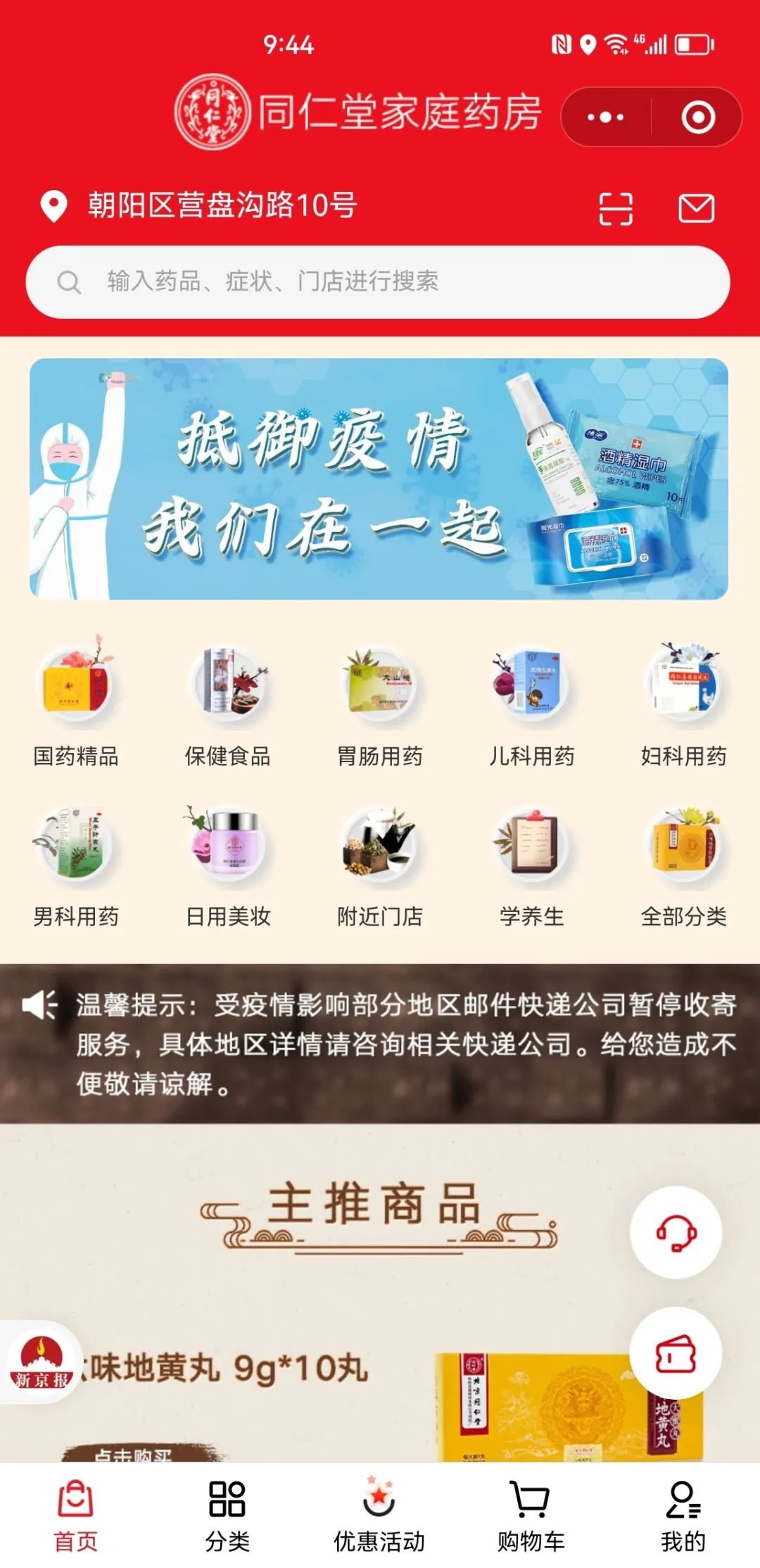Open the floating coupon wallet button
Screen dimensions: 760x1568
click(676, 1353)
